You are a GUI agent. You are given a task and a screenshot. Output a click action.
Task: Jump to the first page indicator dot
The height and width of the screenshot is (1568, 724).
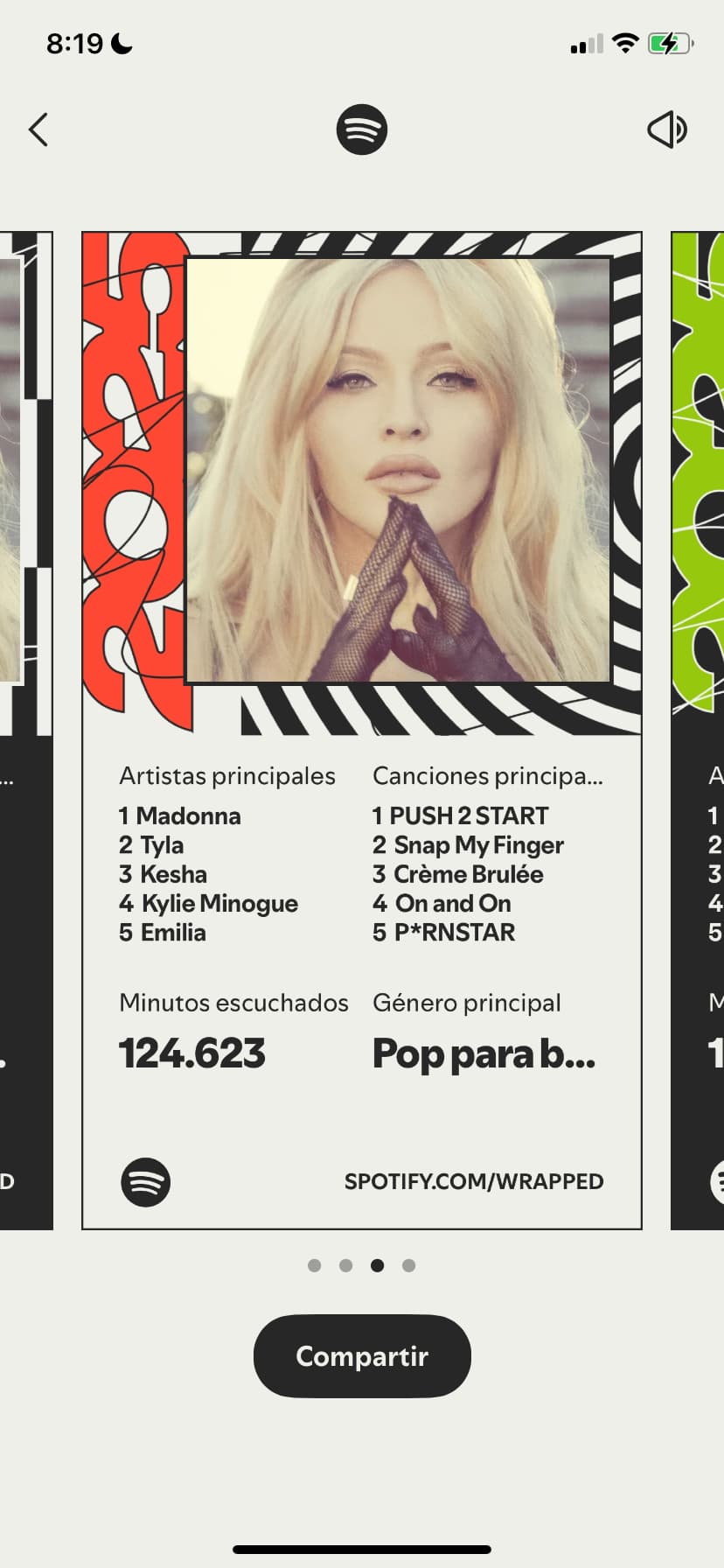[315, 1265]
